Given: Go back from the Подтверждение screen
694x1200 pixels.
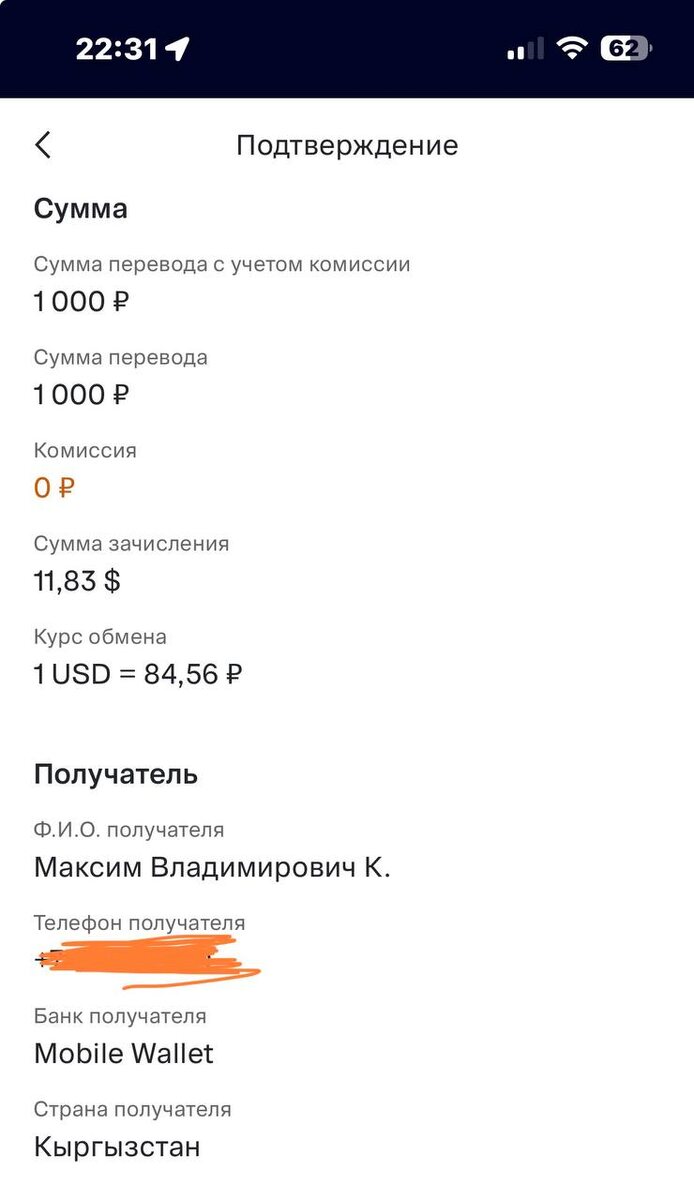Looking at the screenshot, I should pos(43,145).
